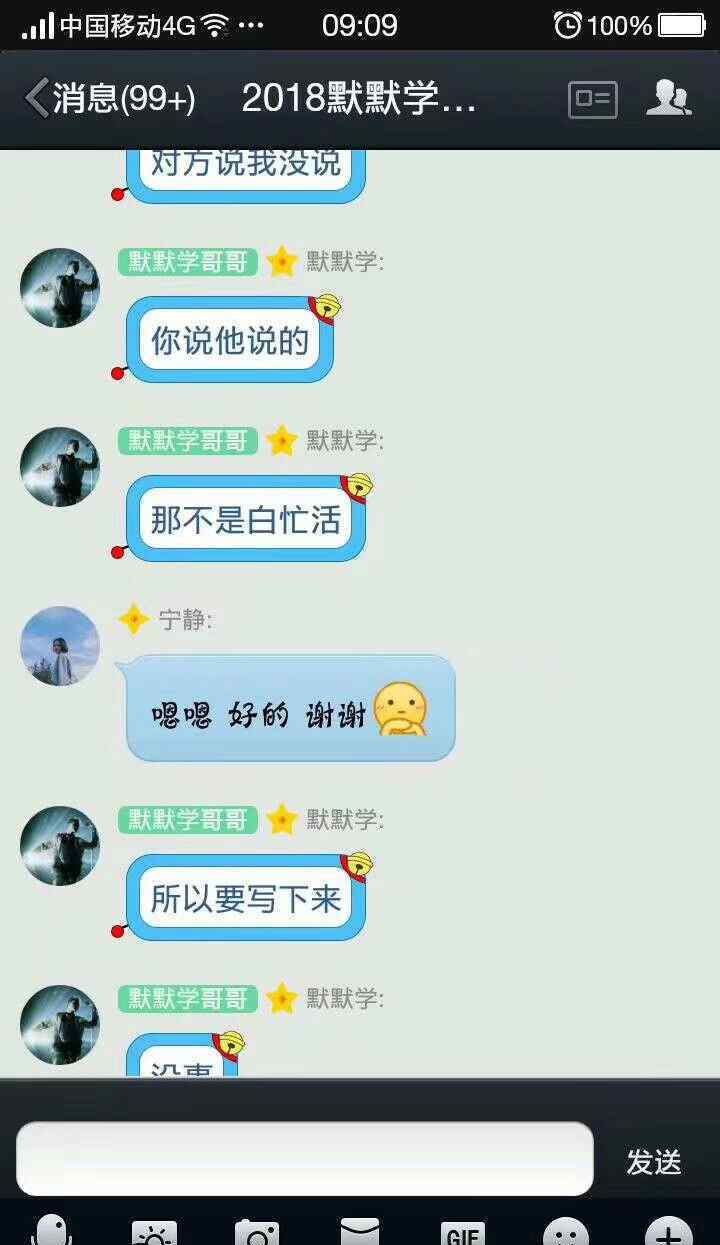
Task: Open avatar beside the 你说他说的 message
Action: click(60, 288)
